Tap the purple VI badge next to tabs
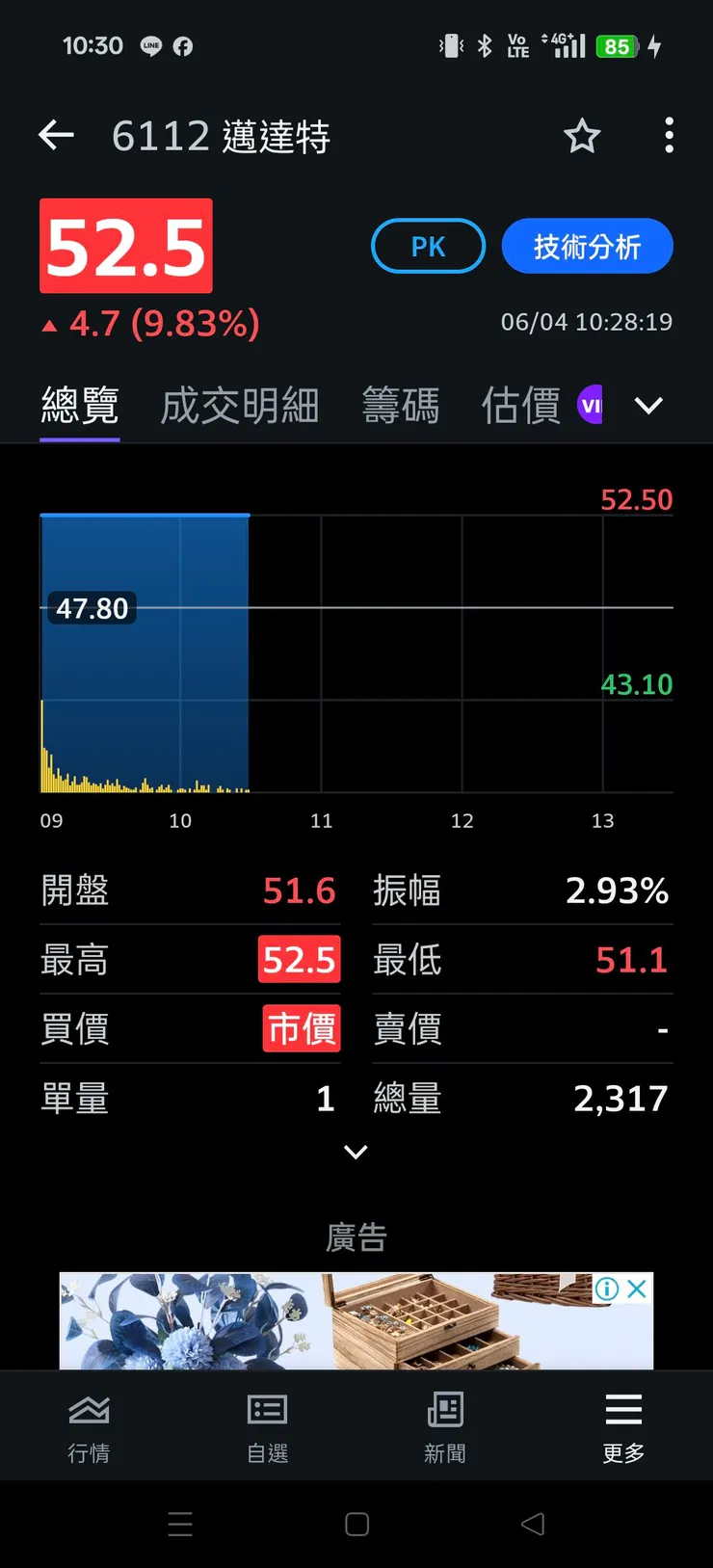The width and height of the screenshot is (713, 1568). click(x=591, y=405)
